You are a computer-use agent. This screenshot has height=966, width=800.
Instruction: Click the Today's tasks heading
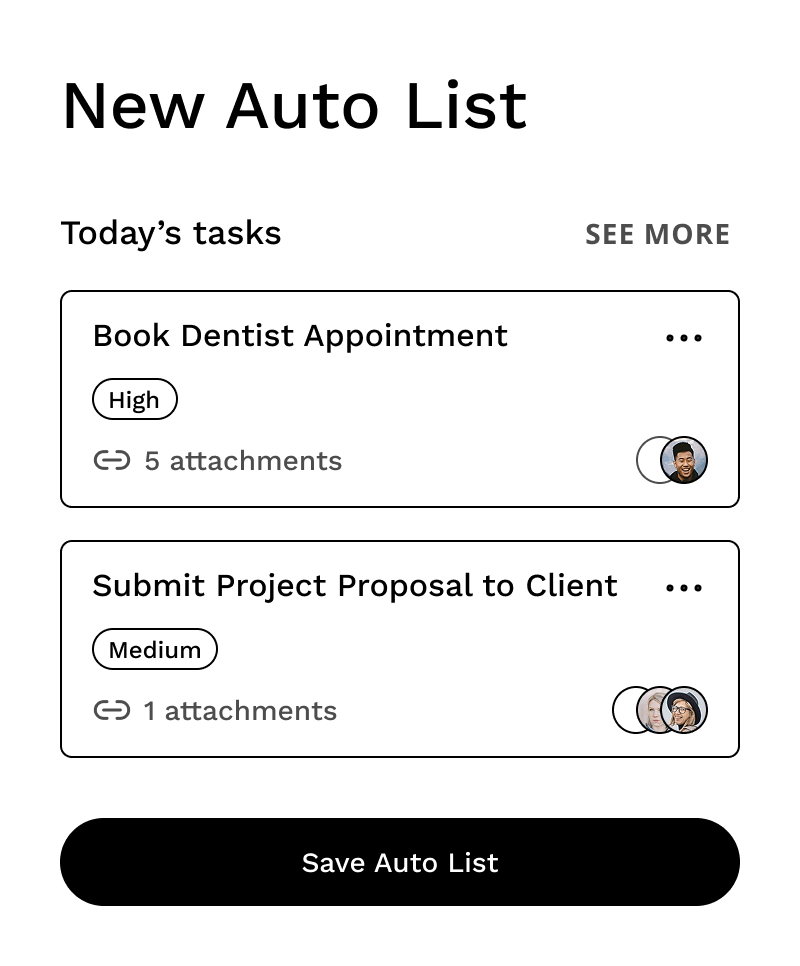point(171,232)
